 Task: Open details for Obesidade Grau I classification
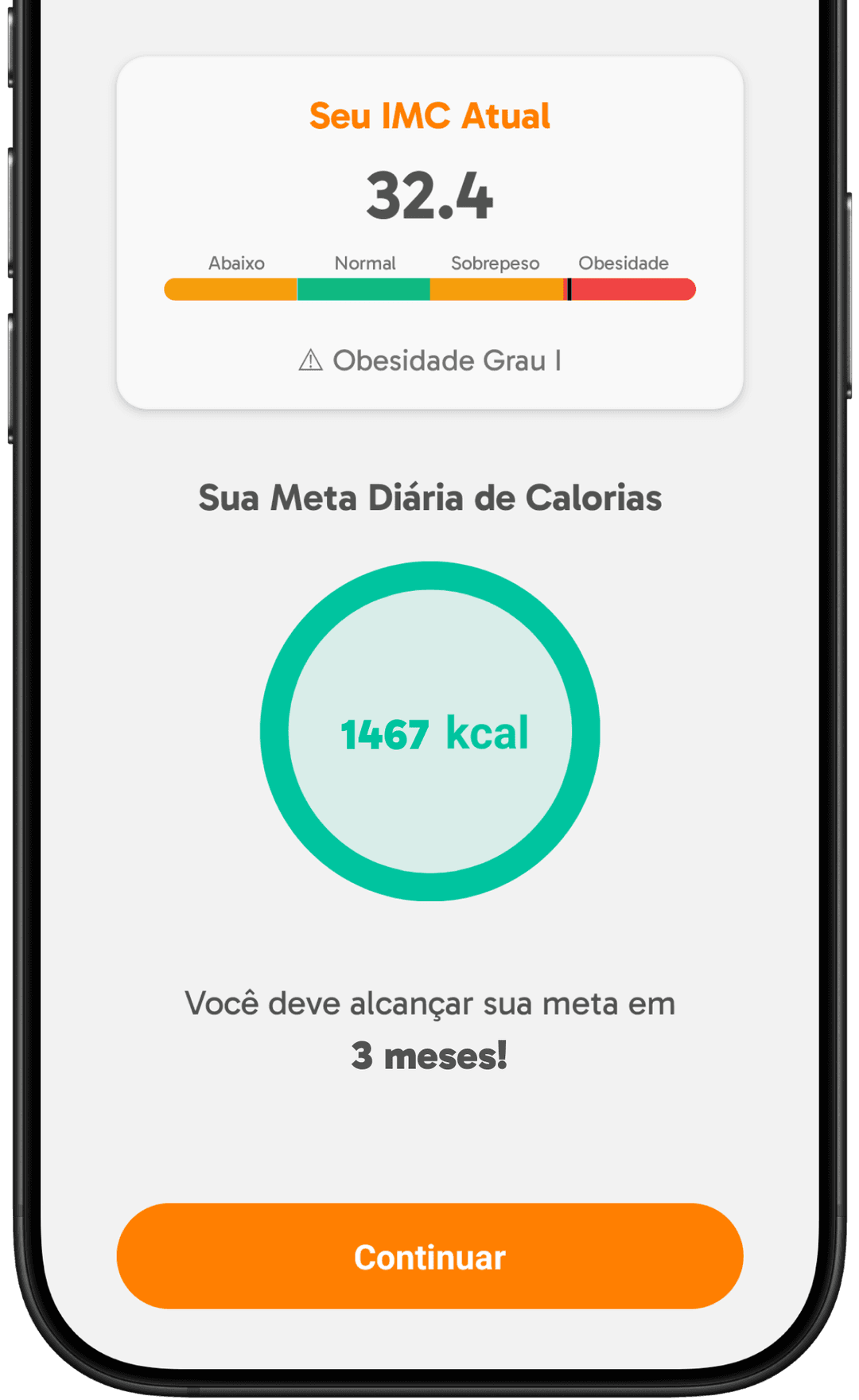[448, 361]
